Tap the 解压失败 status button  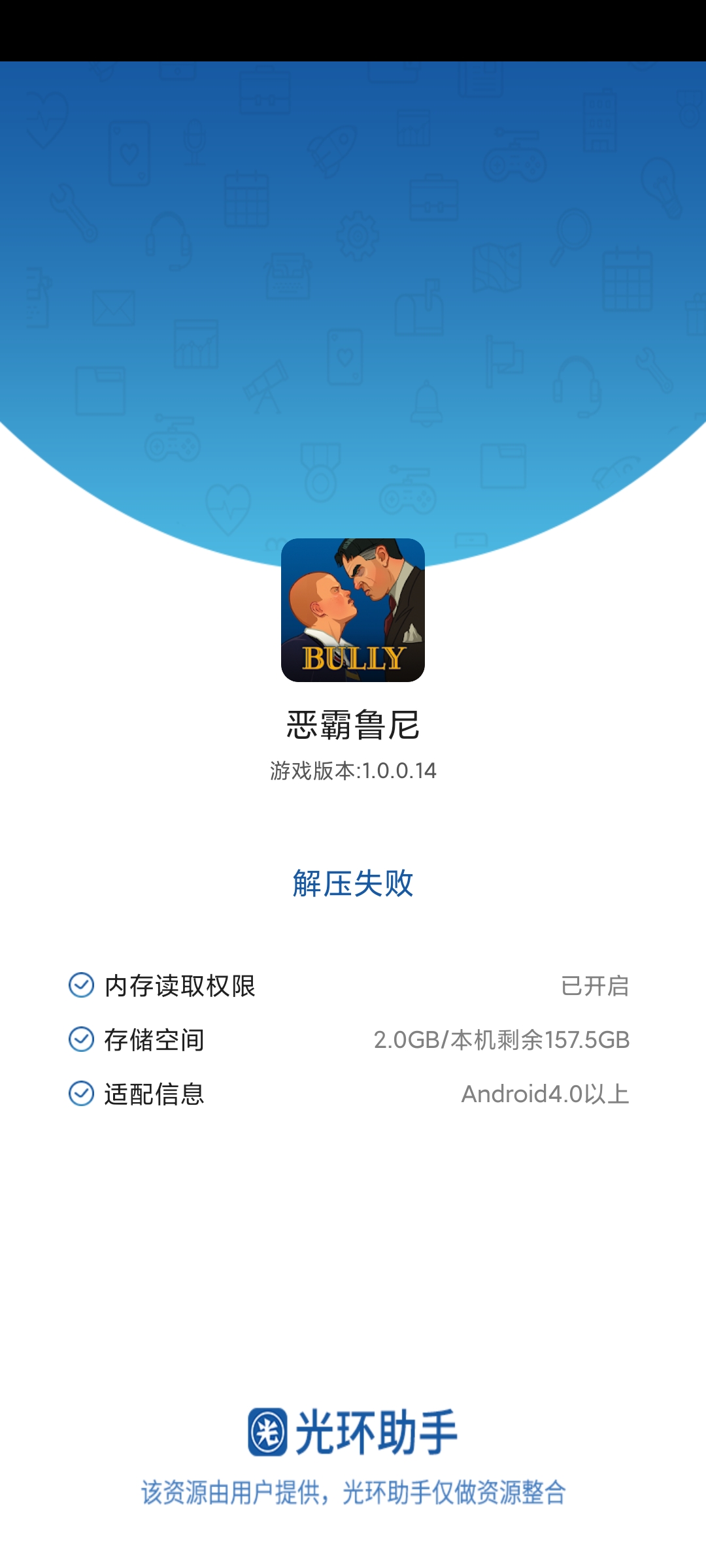(x=353, y=883)
